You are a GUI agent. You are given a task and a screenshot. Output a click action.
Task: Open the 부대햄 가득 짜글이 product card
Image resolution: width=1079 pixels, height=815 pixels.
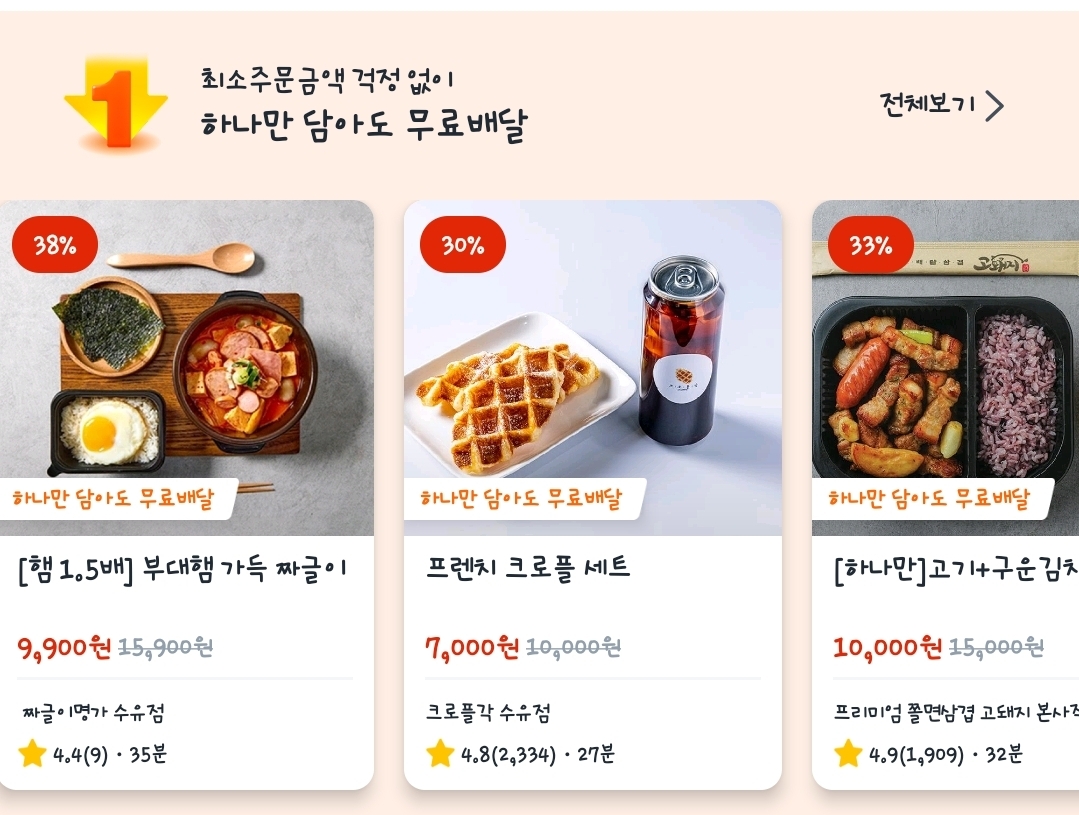[x=186, y=494]
